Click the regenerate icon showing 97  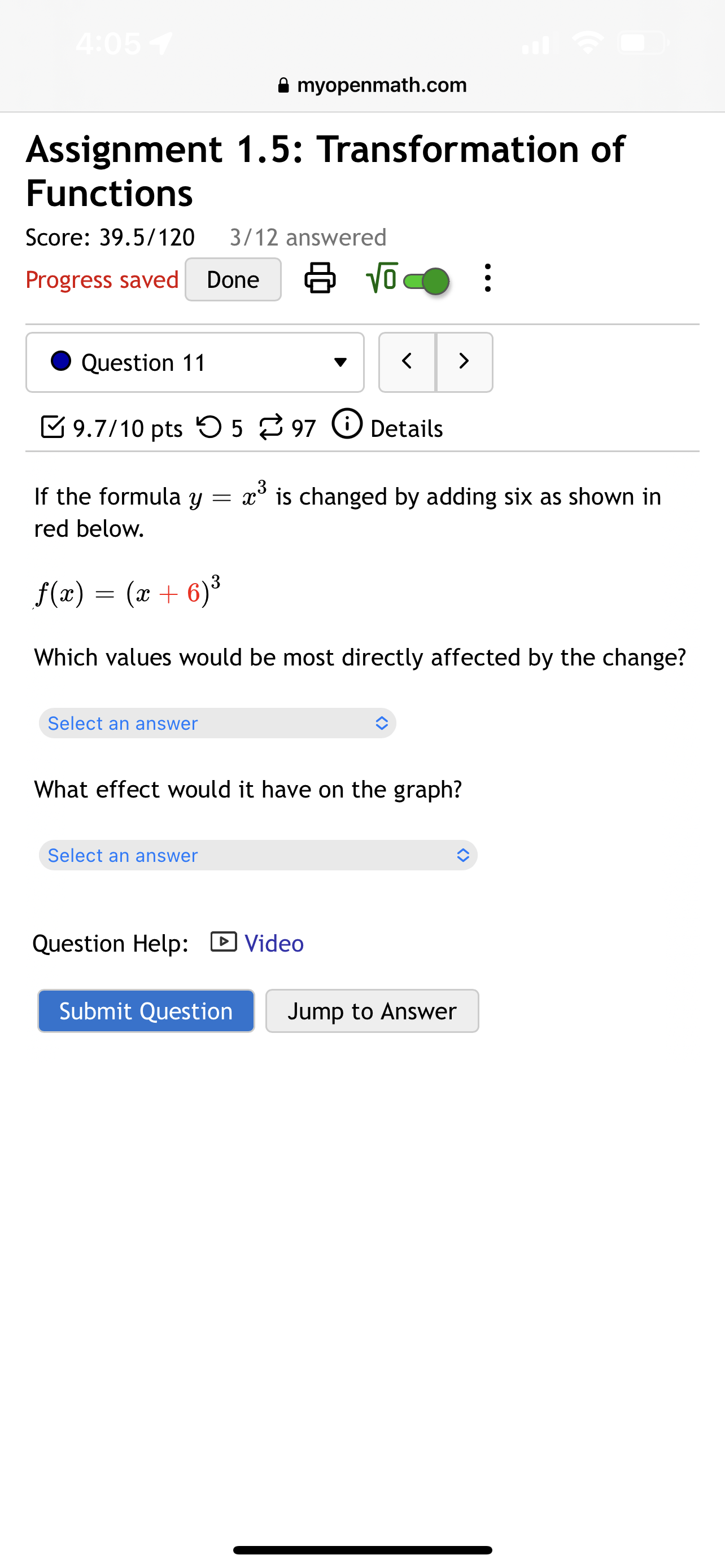click(x=272, y=427)
